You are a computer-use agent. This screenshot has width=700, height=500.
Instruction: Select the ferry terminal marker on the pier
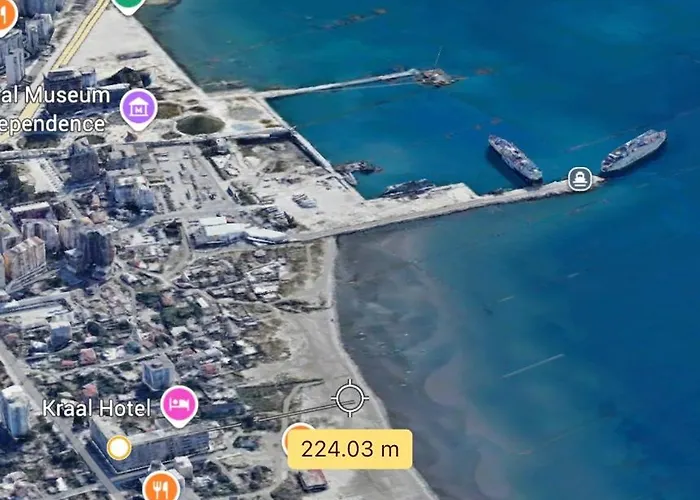click(578, 179)
